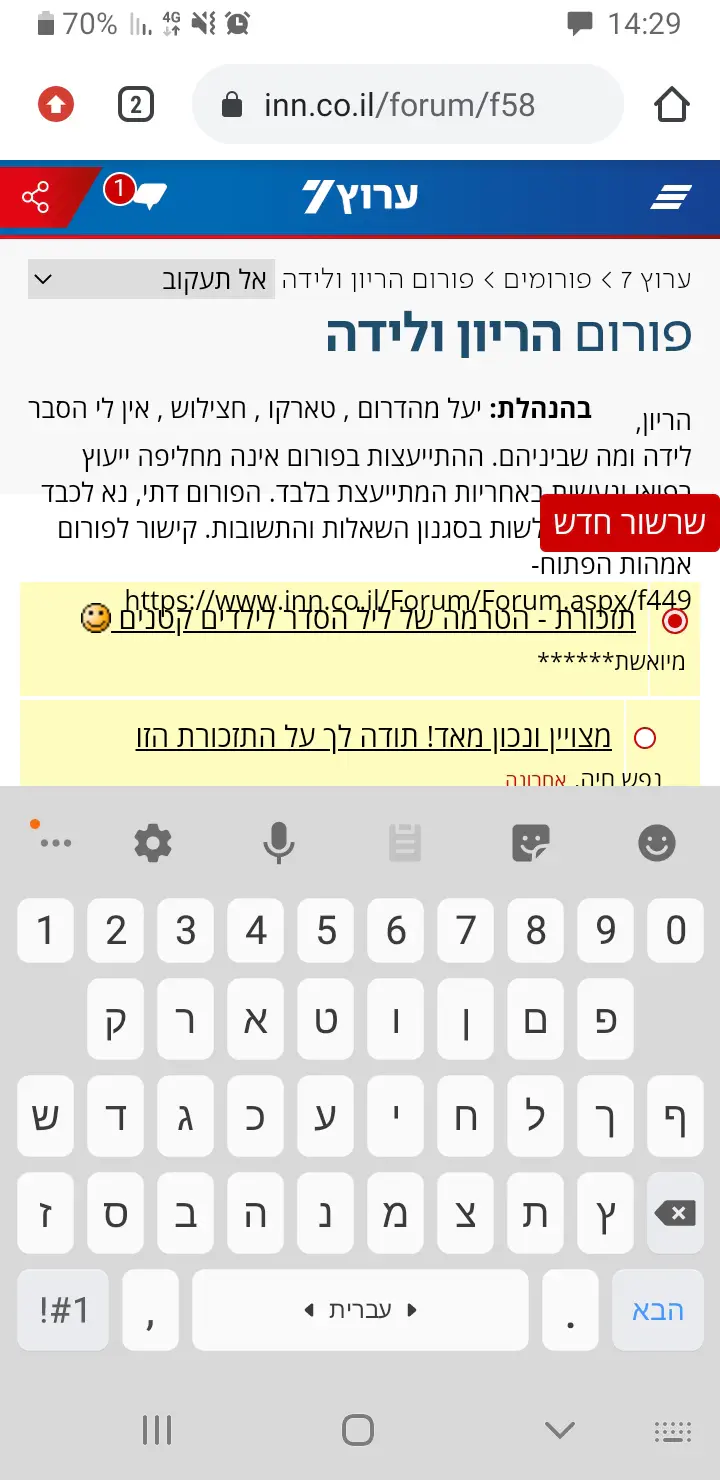Tap the browser home button
The image size is (720, 1480).
pyautogui.click(x=671, y=105)
